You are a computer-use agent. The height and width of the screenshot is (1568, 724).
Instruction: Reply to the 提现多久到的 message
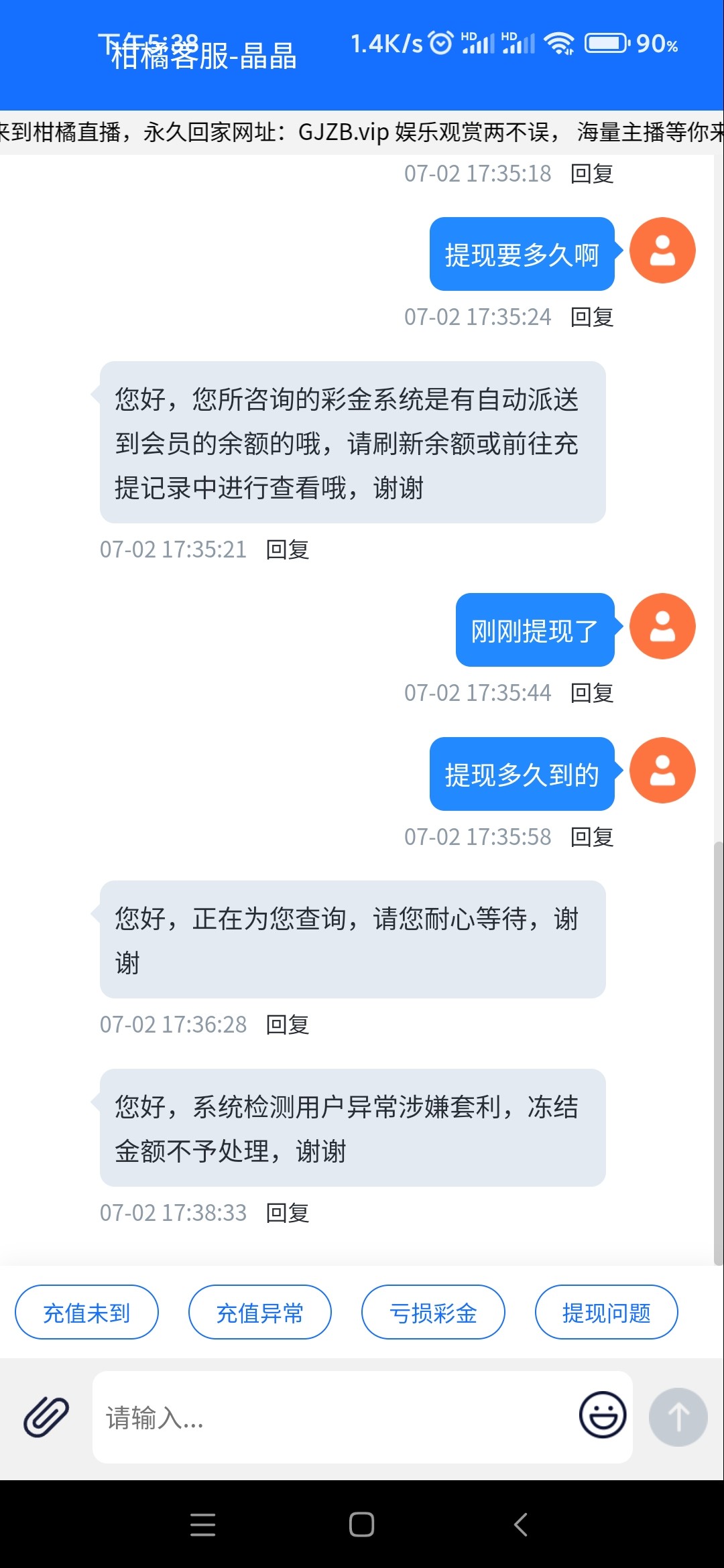point(592,837)
